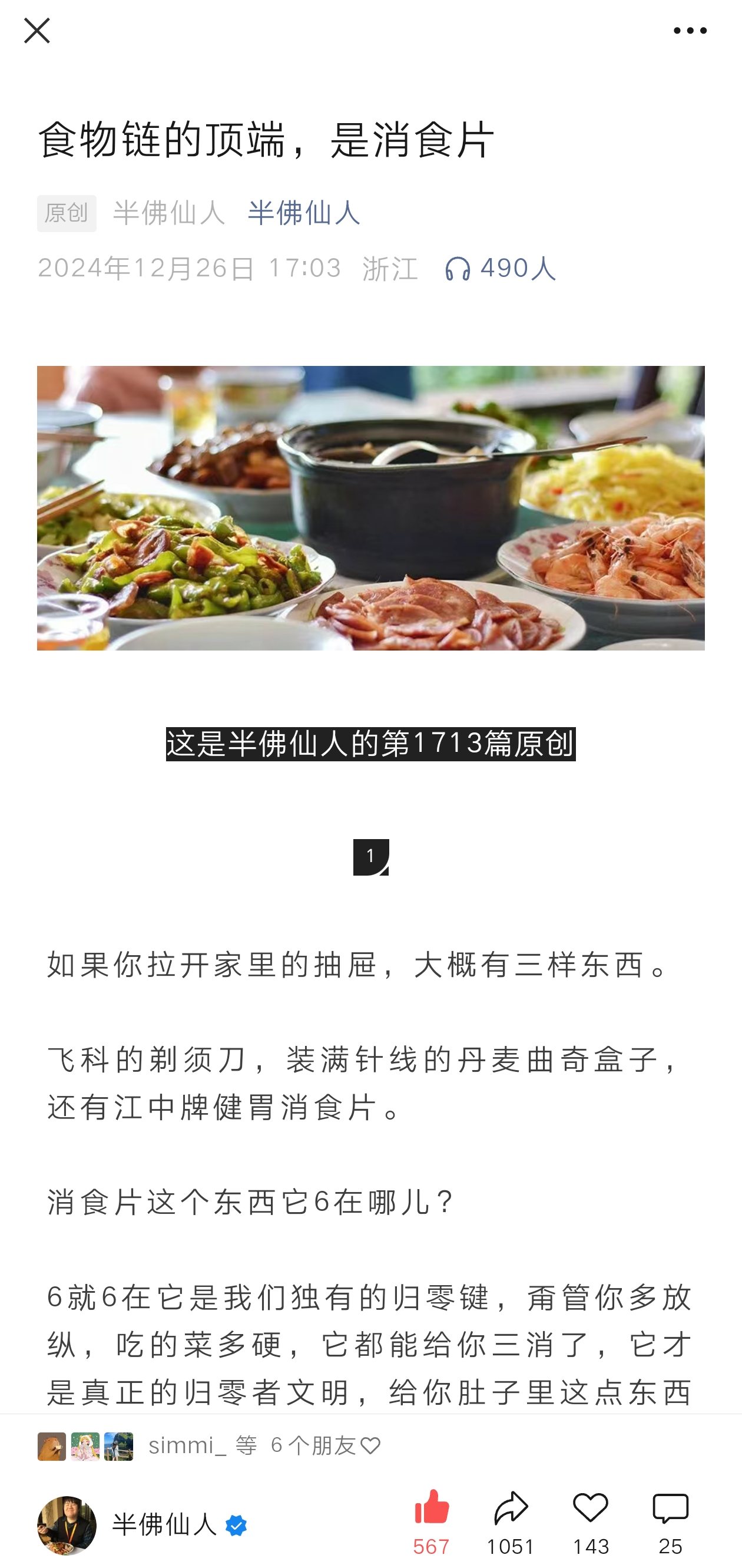Share the article with 1051 shares
Screen dimensions: 742x1568
[511, 1521]
